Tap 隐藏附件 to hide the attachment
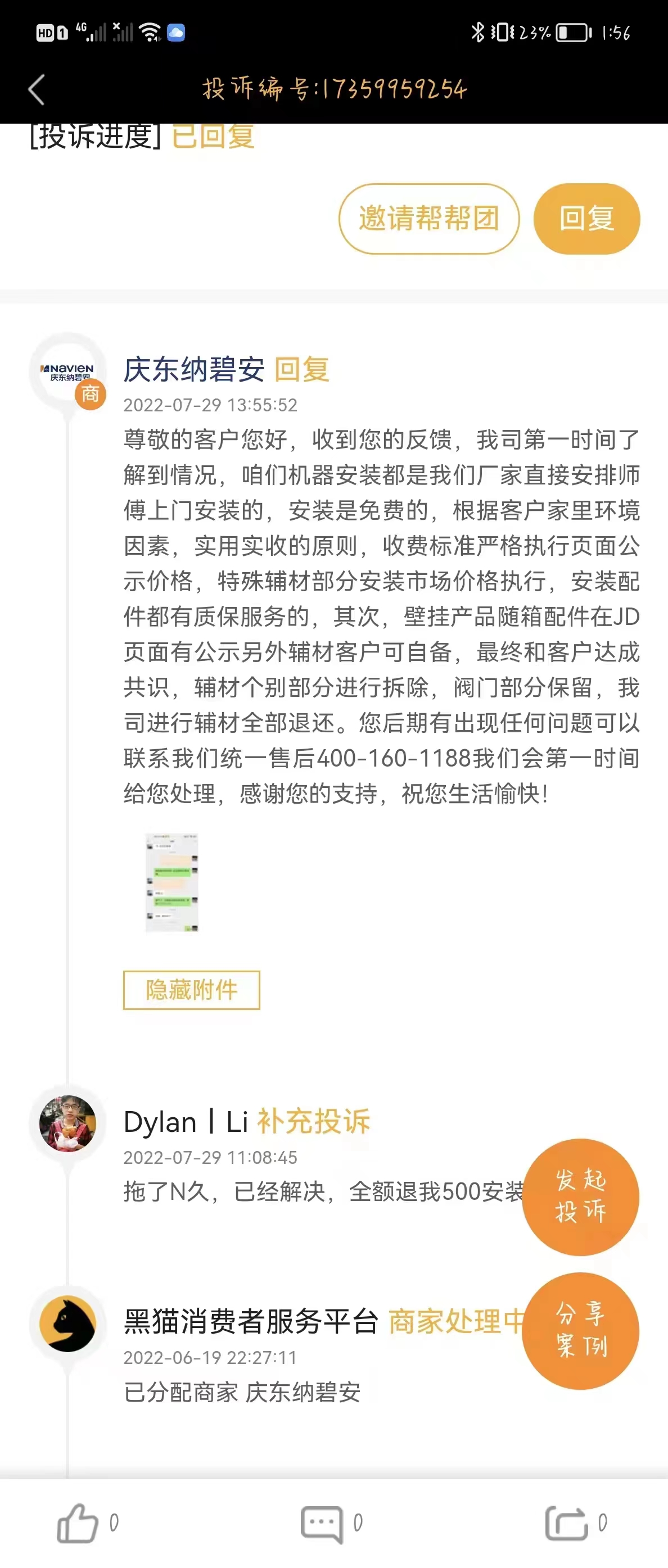 191,990
